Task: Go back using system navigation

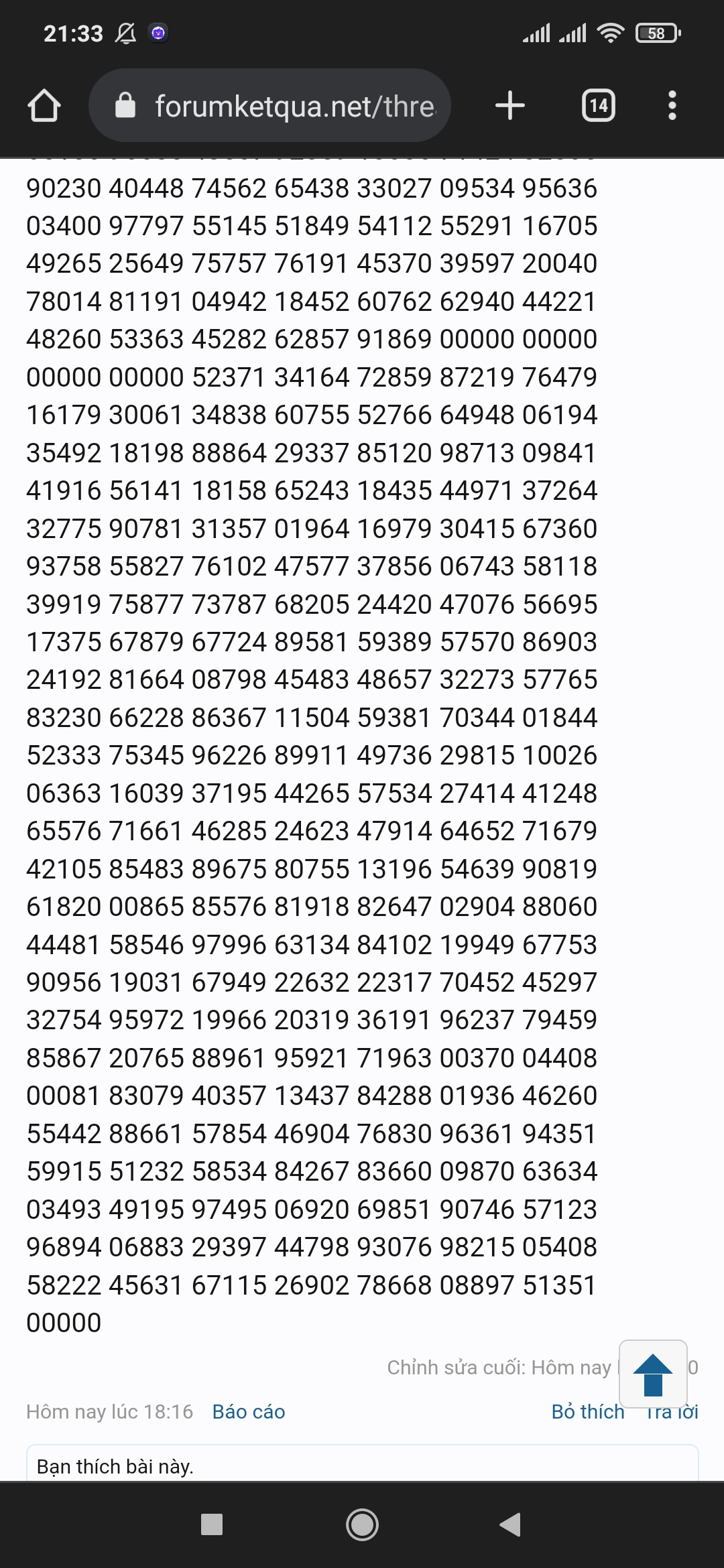Action: (510, 1524)
